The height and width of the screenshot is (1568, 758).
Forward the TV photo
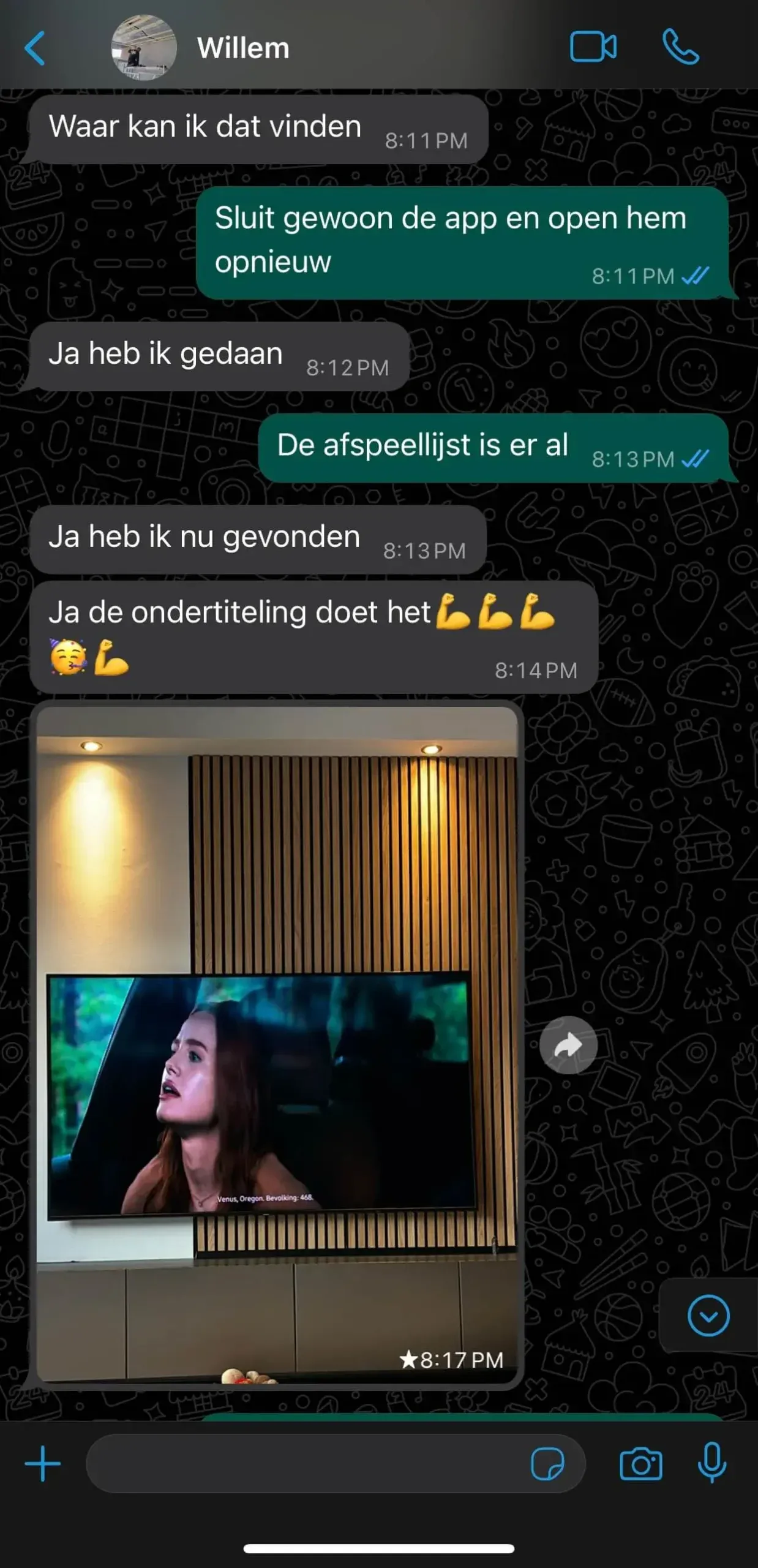pyautogui.click(x=568, y=1046)
